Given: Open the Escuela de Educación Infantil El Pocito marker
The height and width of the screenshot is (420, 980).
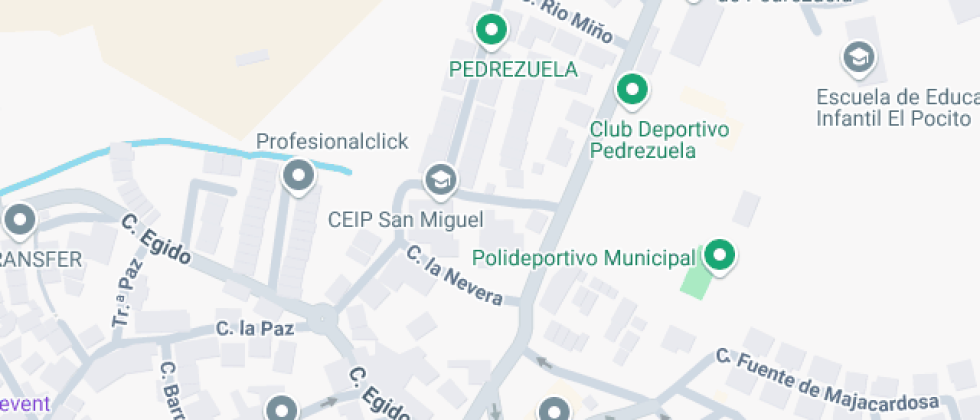Looking at the screenshot, I should point(859,59).
